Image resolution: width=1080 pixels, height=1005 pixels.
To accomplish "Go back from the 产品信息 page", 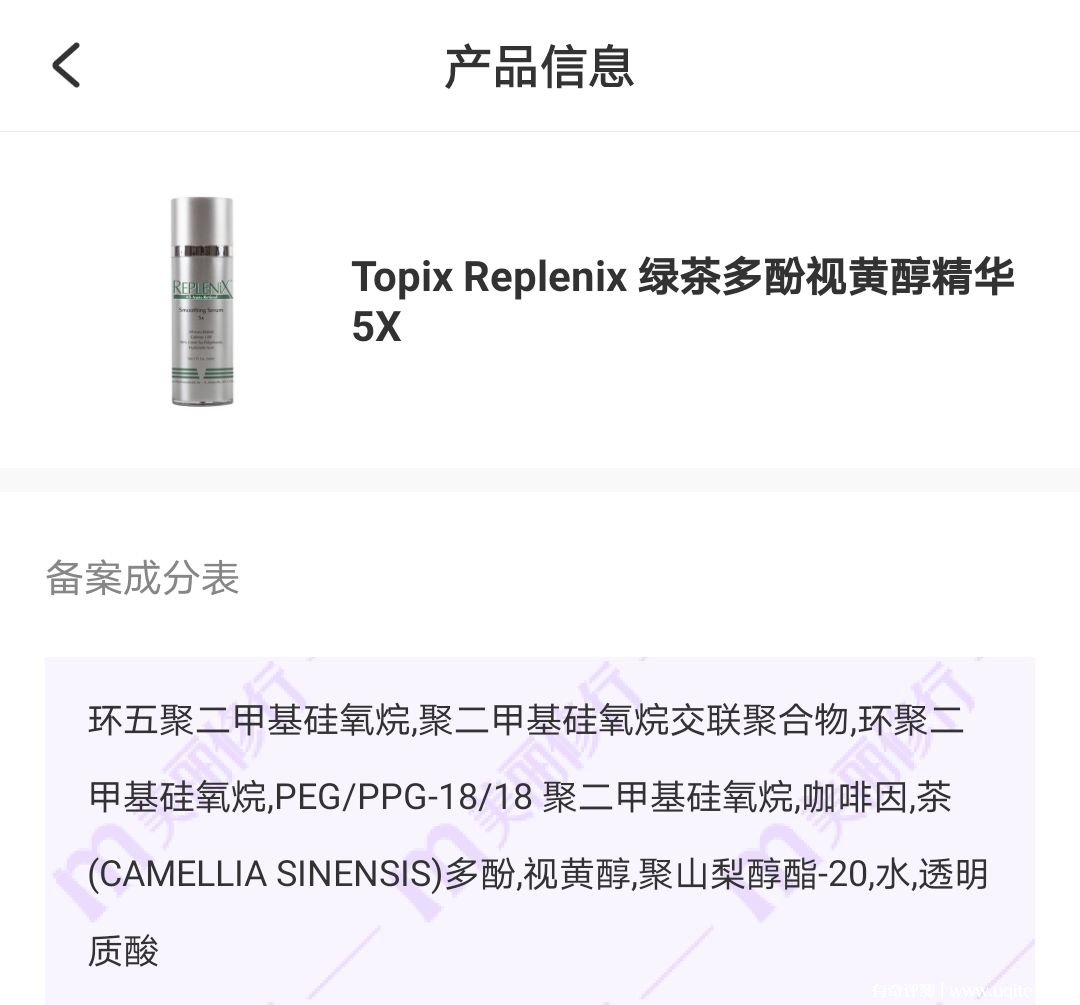I will point(66,66).
